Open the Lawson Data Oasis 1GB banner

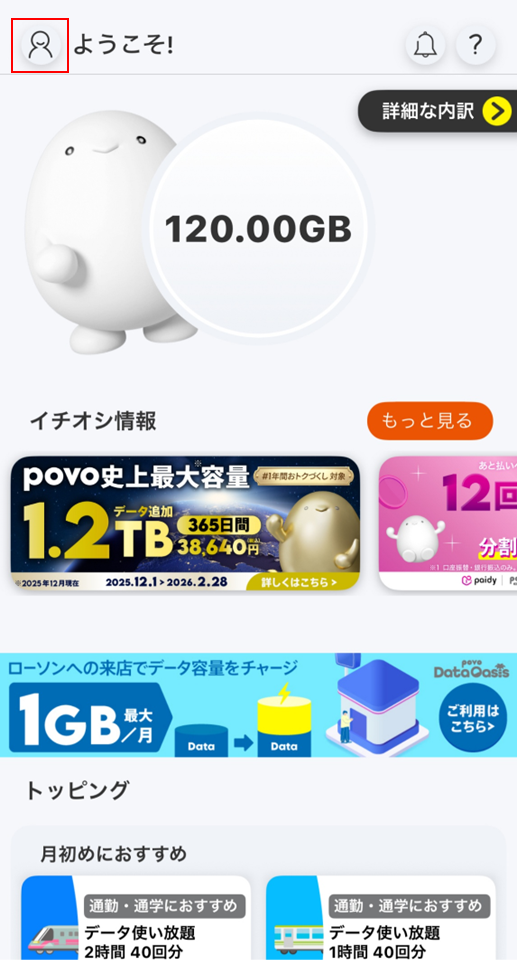pos(259,705)
